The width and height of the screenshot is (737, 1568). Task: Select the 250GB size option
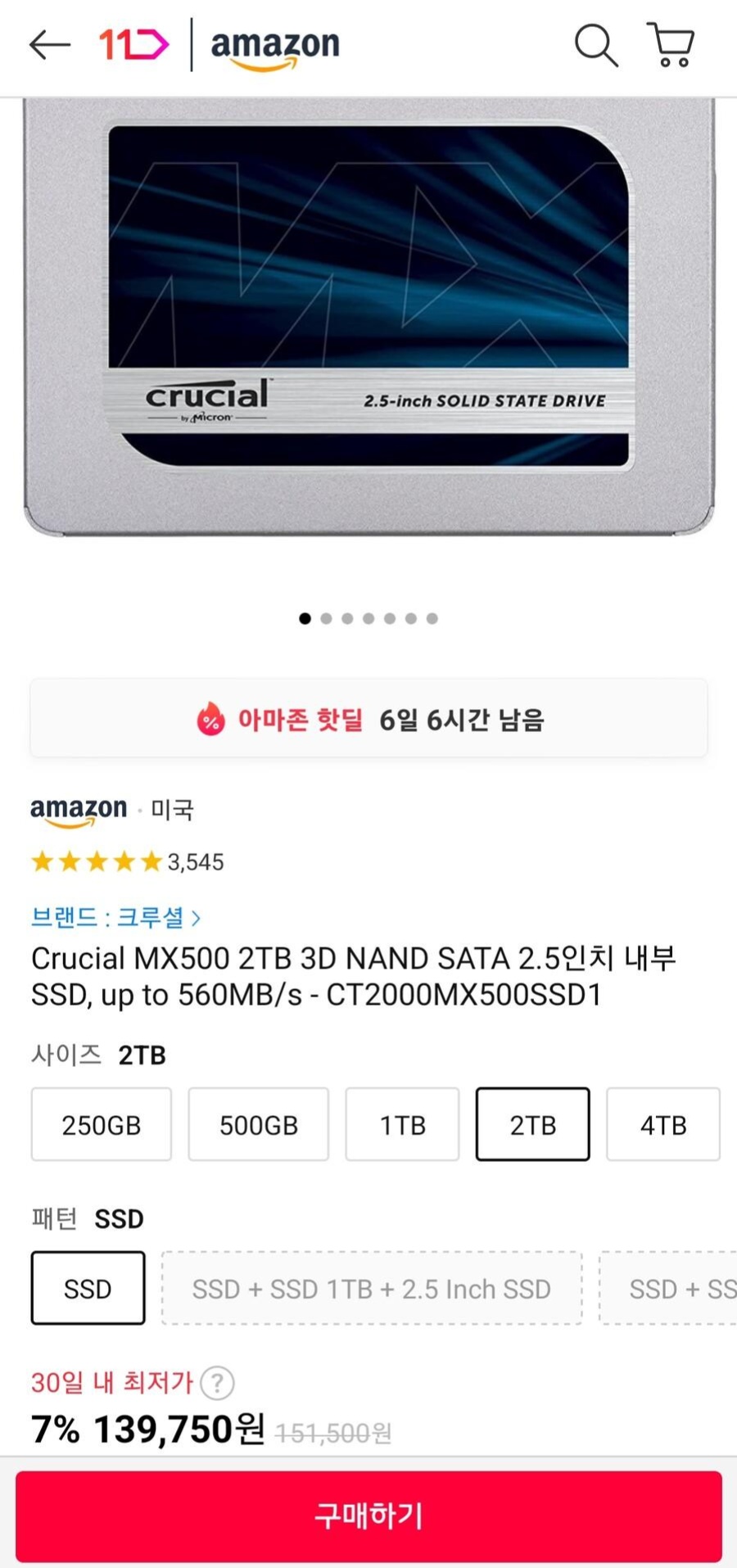point(102,1125)
